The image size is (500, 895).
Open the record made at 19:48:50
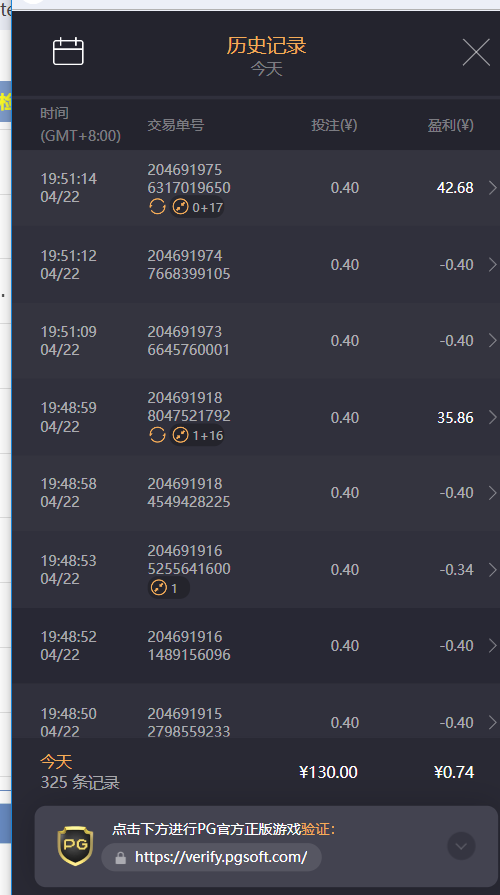click(256, 711)
